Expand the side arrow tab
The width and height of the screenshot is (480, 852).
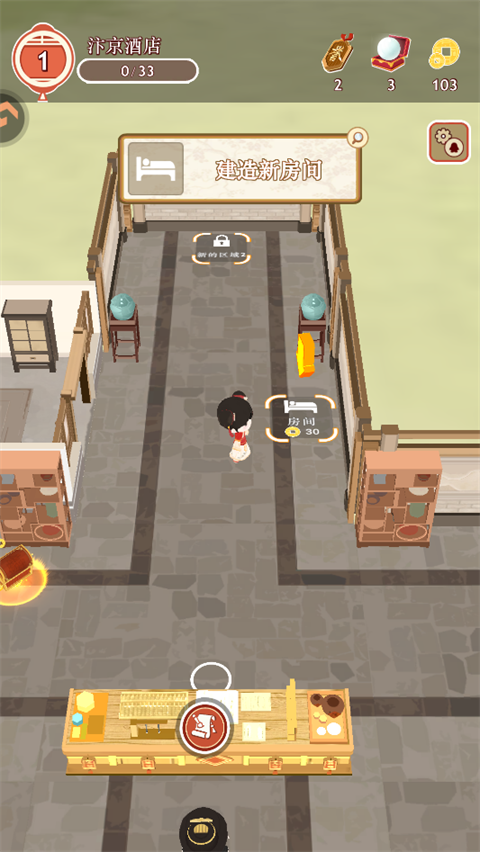12,118
